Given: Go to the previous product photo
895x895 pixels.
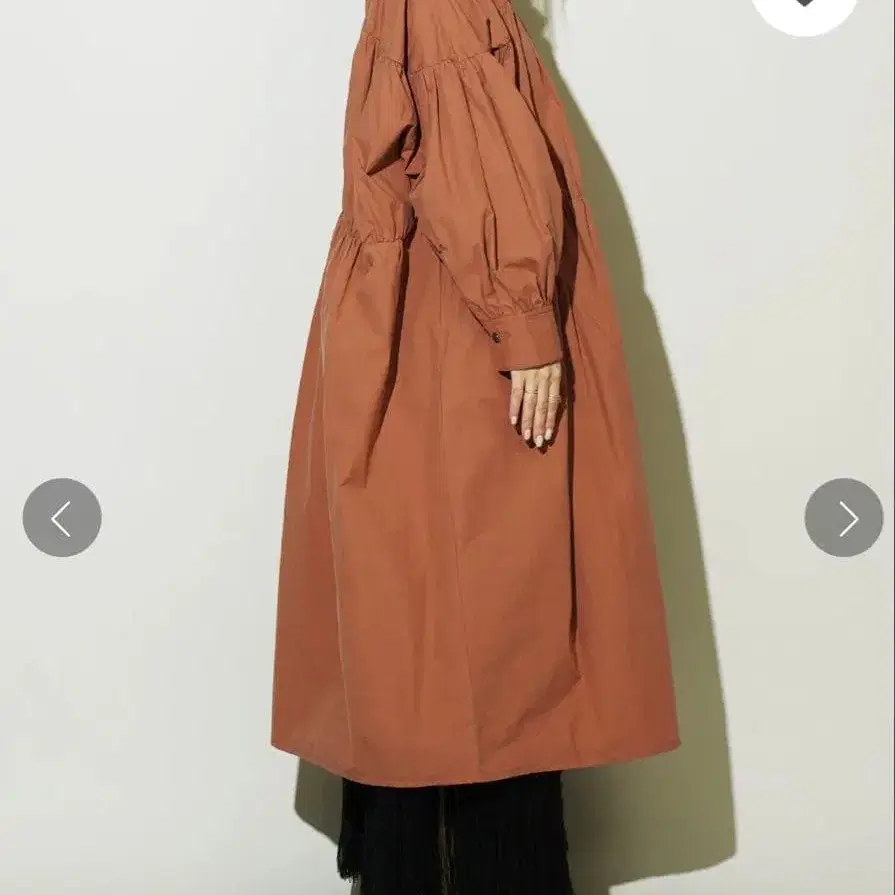Looking at the screenshot, I should [x=62, y=518].
